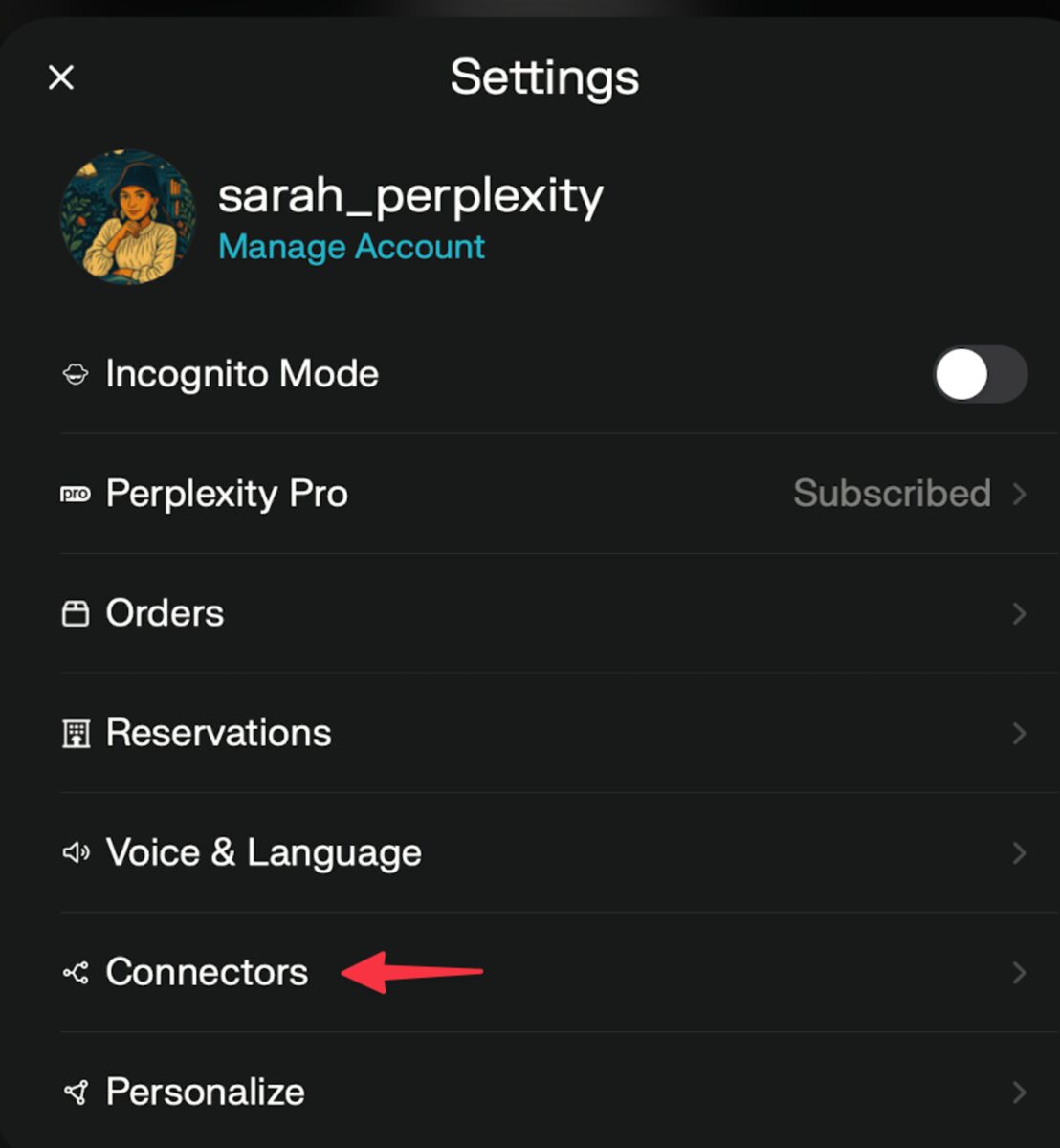
Task: Click the Personalize sliders icon
Action: click(75, 1092)
